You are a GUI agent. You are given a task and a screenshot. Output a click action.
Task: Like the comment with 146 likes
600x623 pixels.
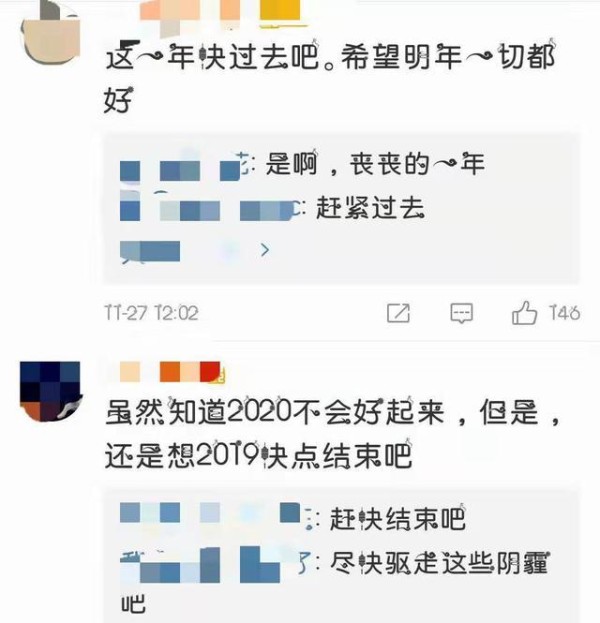click(526, 313)
